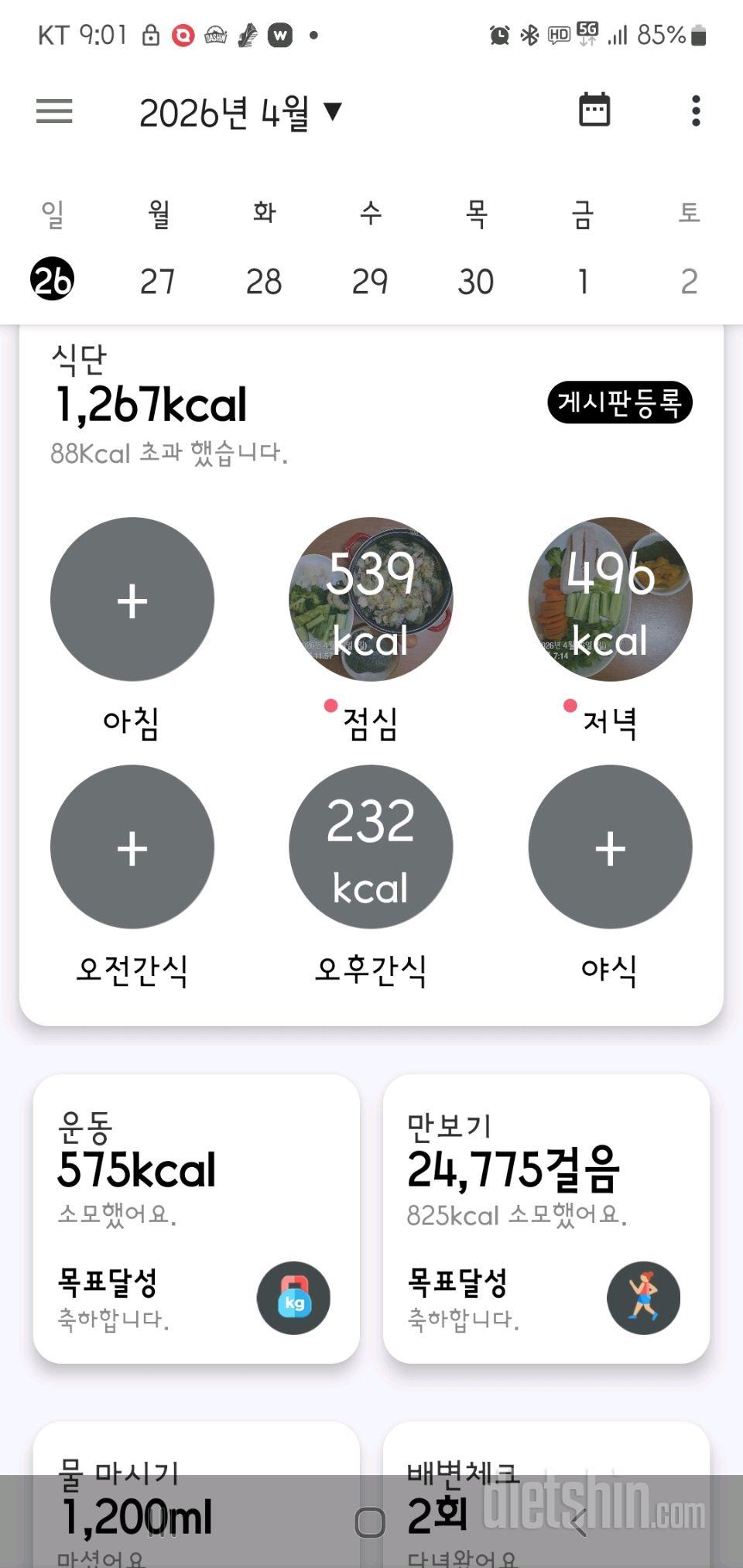
Task: Open the 88Kcal exceeded notice link
Action: pyautogui.click(x=168, y=453)
